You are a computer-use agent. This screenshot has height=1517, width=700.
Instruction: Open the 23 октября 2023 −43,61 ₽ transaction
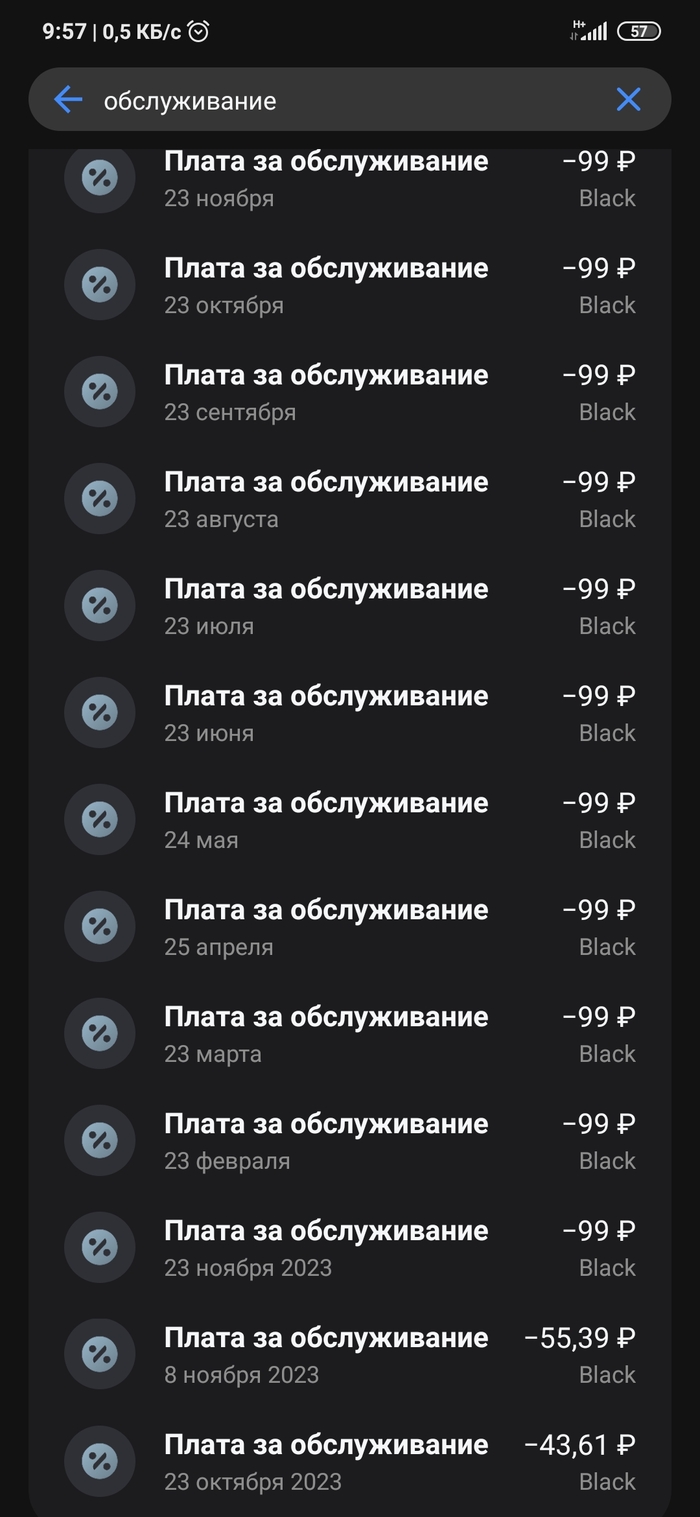(350, 1463)
